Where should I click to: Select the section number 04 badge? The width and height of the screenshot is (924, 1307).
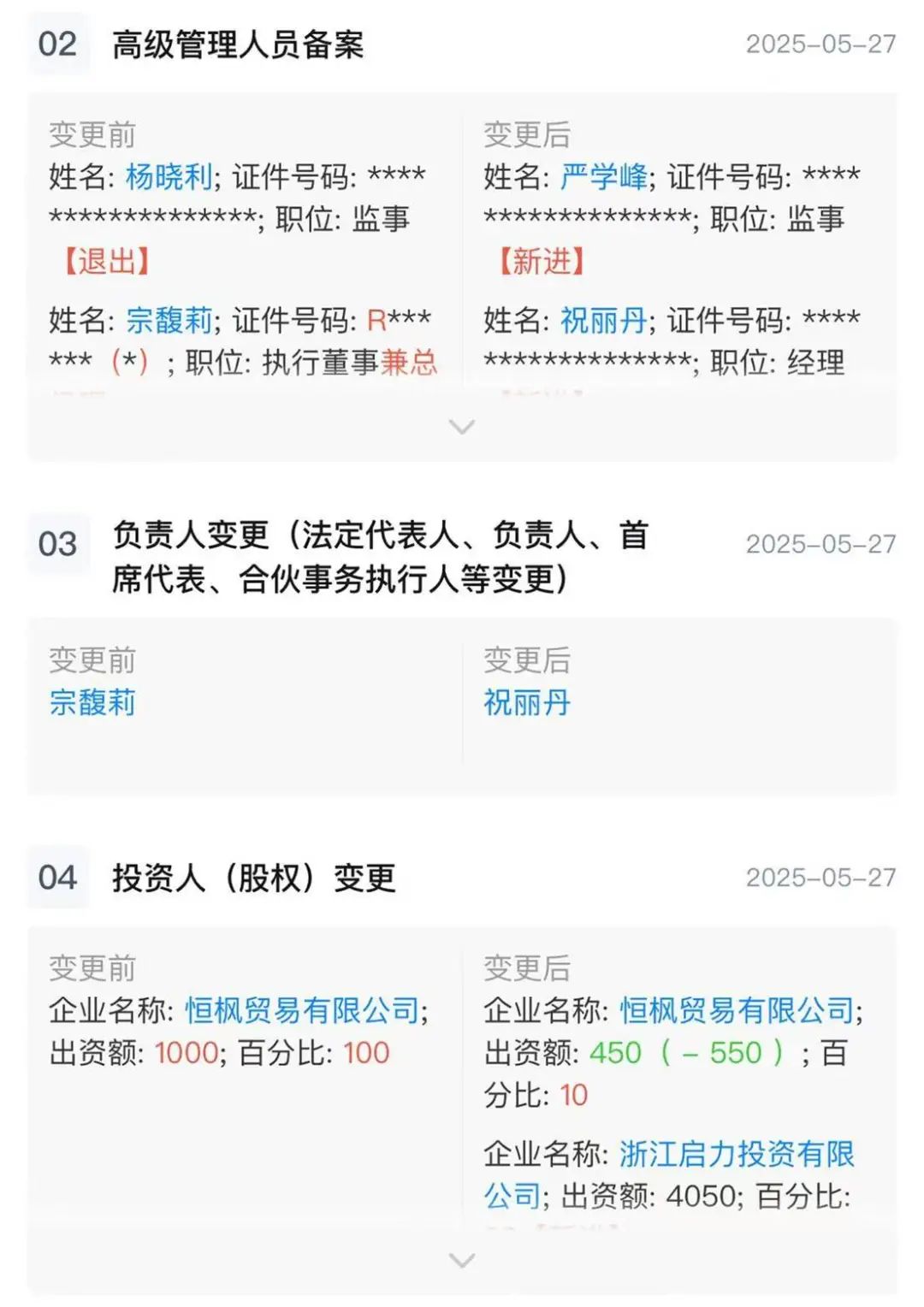(x=58, y=876)
